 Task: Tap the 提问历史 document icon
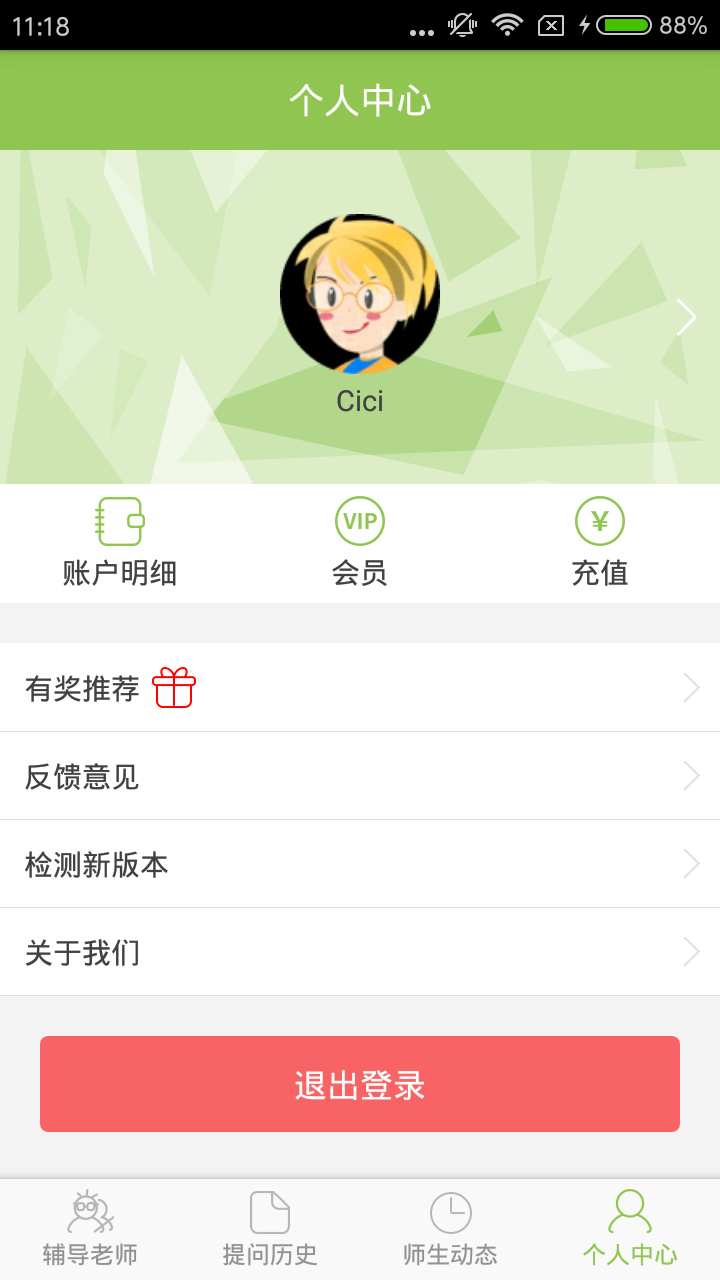point(268,1212)
